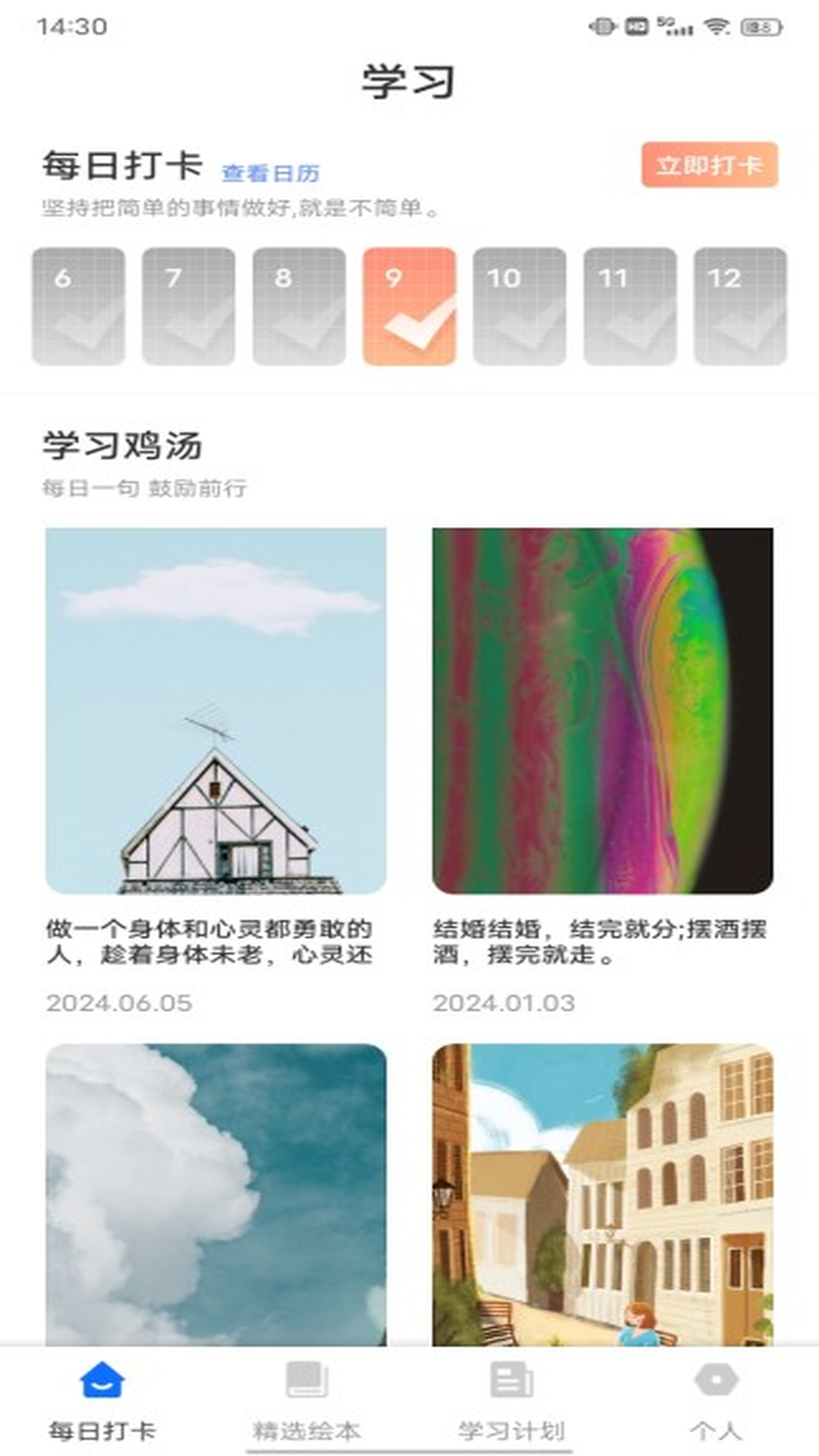Viewport: 819px width, 1456px height.
Task: Open the 查看日历 link
Action: pos(271,173)
